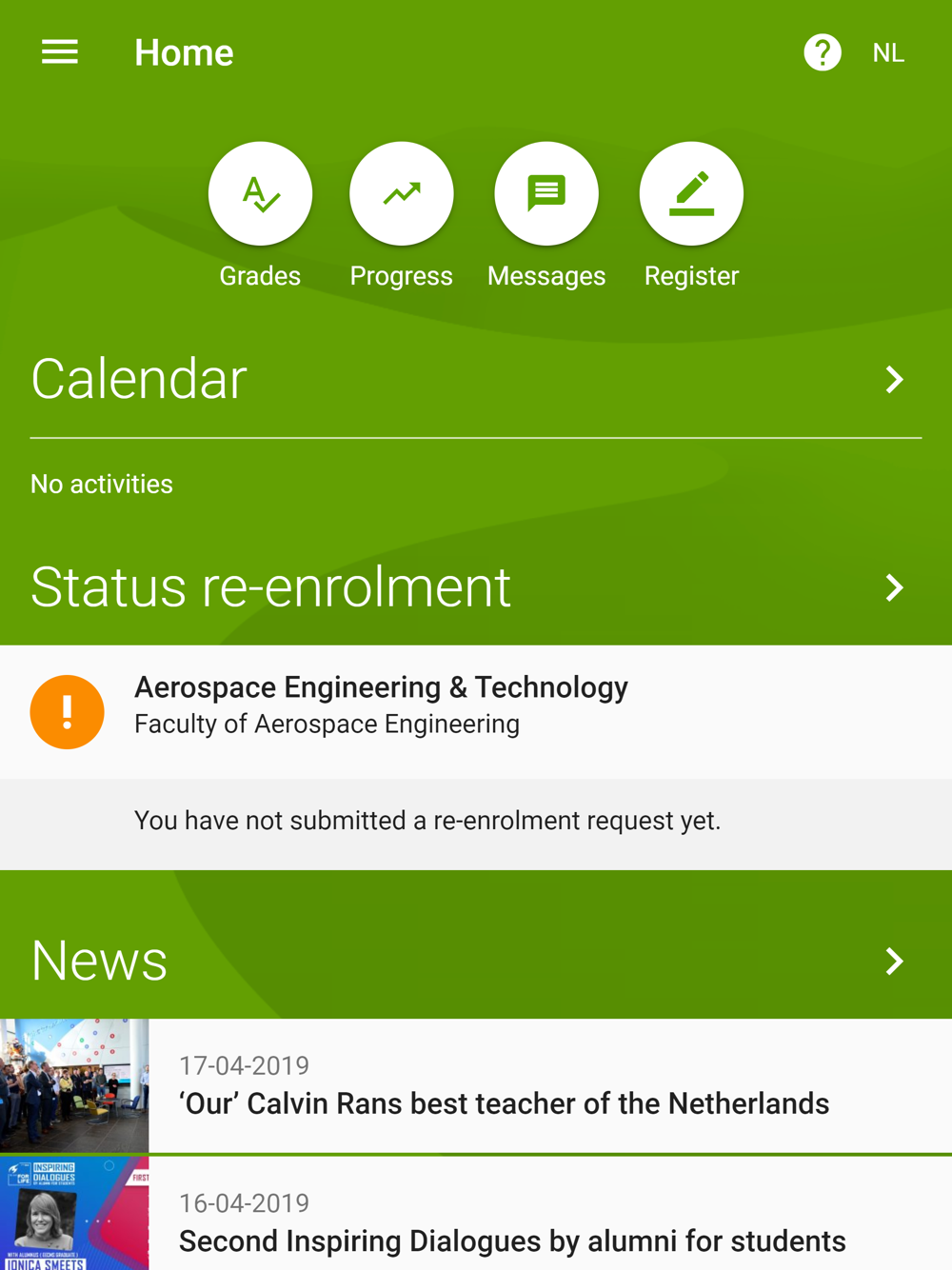Open the hamburger drawer menu
952x1270 pixels.
click(x=60, y=52)
